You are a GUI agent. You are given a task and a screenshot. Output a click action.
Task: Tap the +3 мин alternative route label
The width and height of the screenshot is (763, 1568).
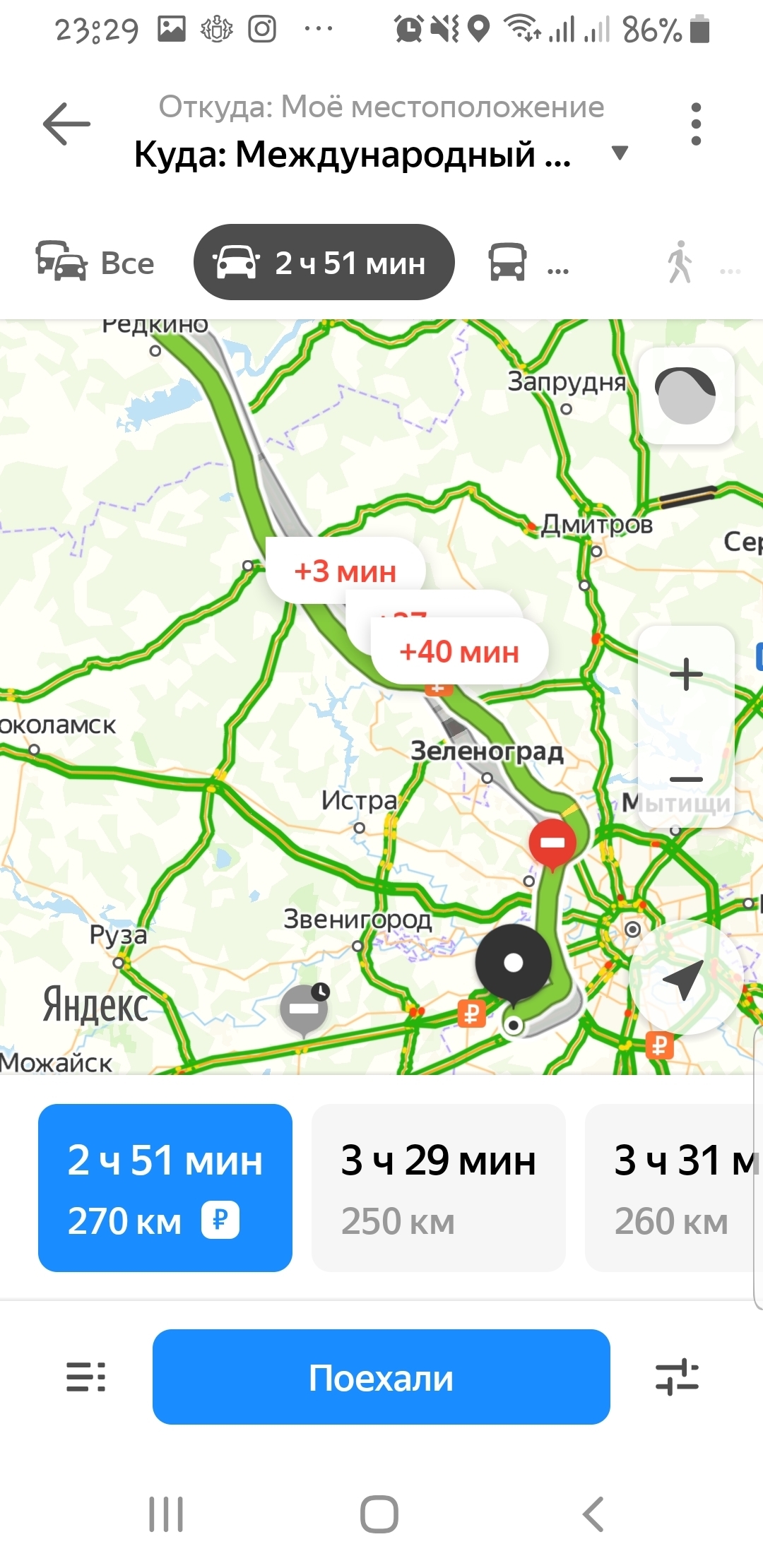(x=345, y=571)
